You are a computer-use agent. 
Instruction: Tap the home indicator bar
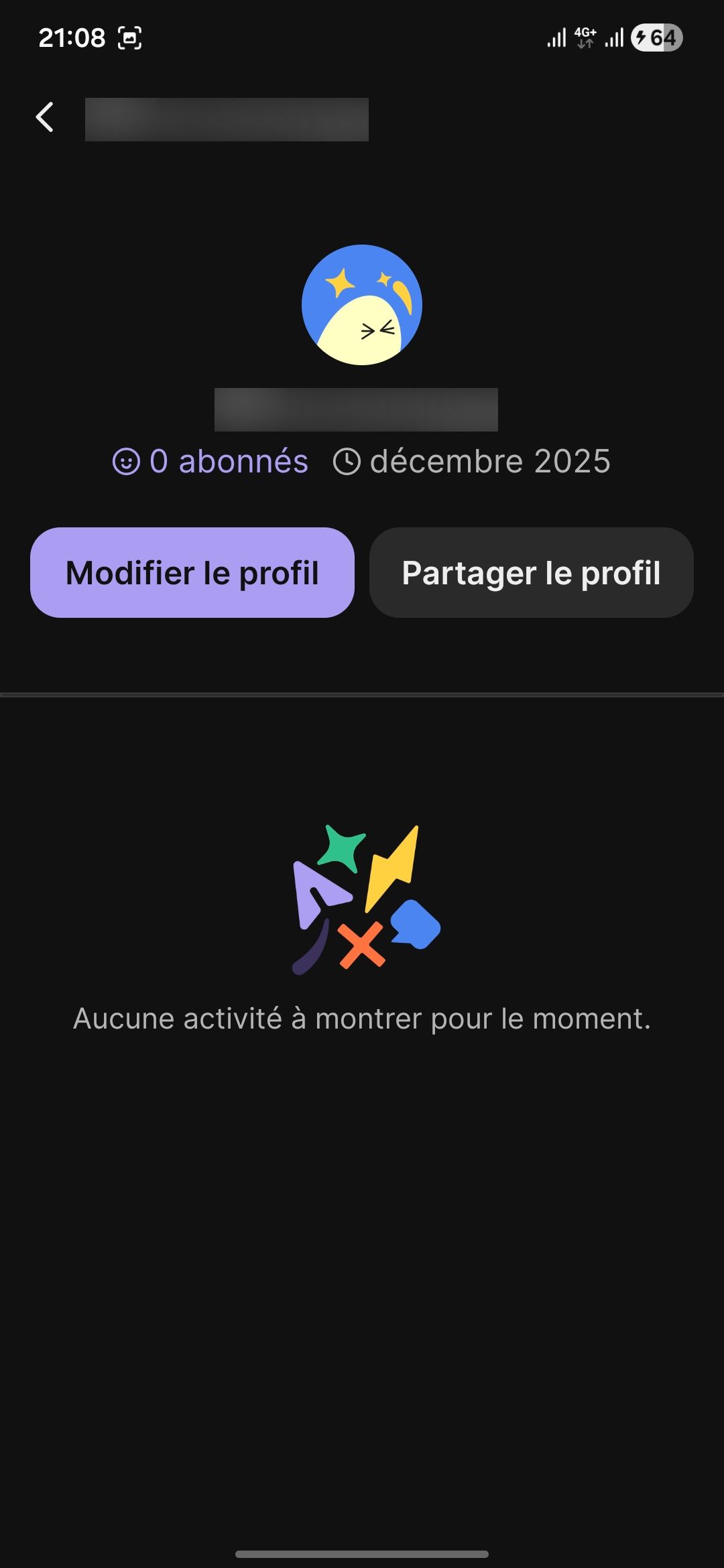pyautogui.click(x=362, y=1554)
